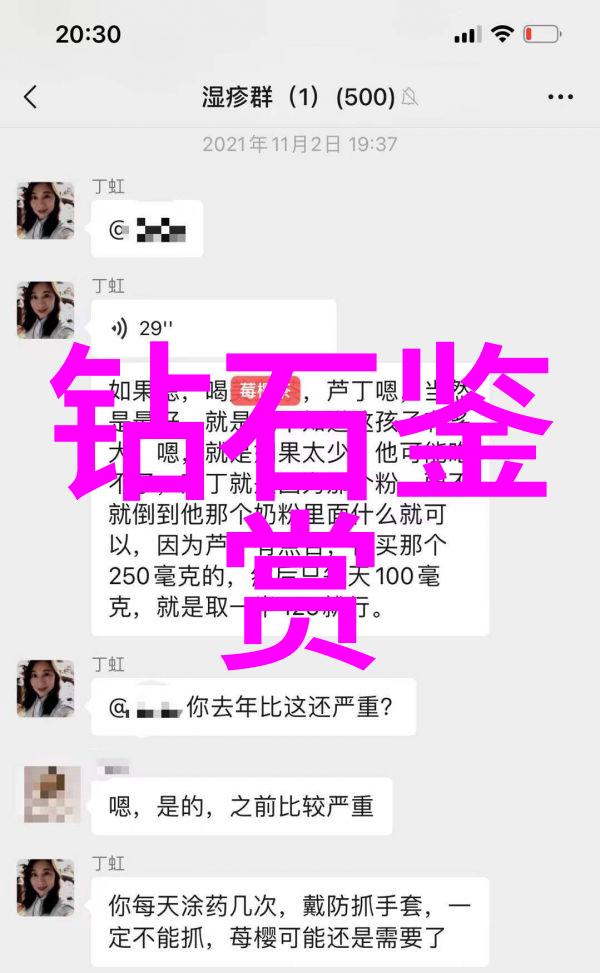Open 丁虹's avatar beside 你每天涂药几次 message
600x973 pixels.
pyautogui.click(x=46, y=888)
